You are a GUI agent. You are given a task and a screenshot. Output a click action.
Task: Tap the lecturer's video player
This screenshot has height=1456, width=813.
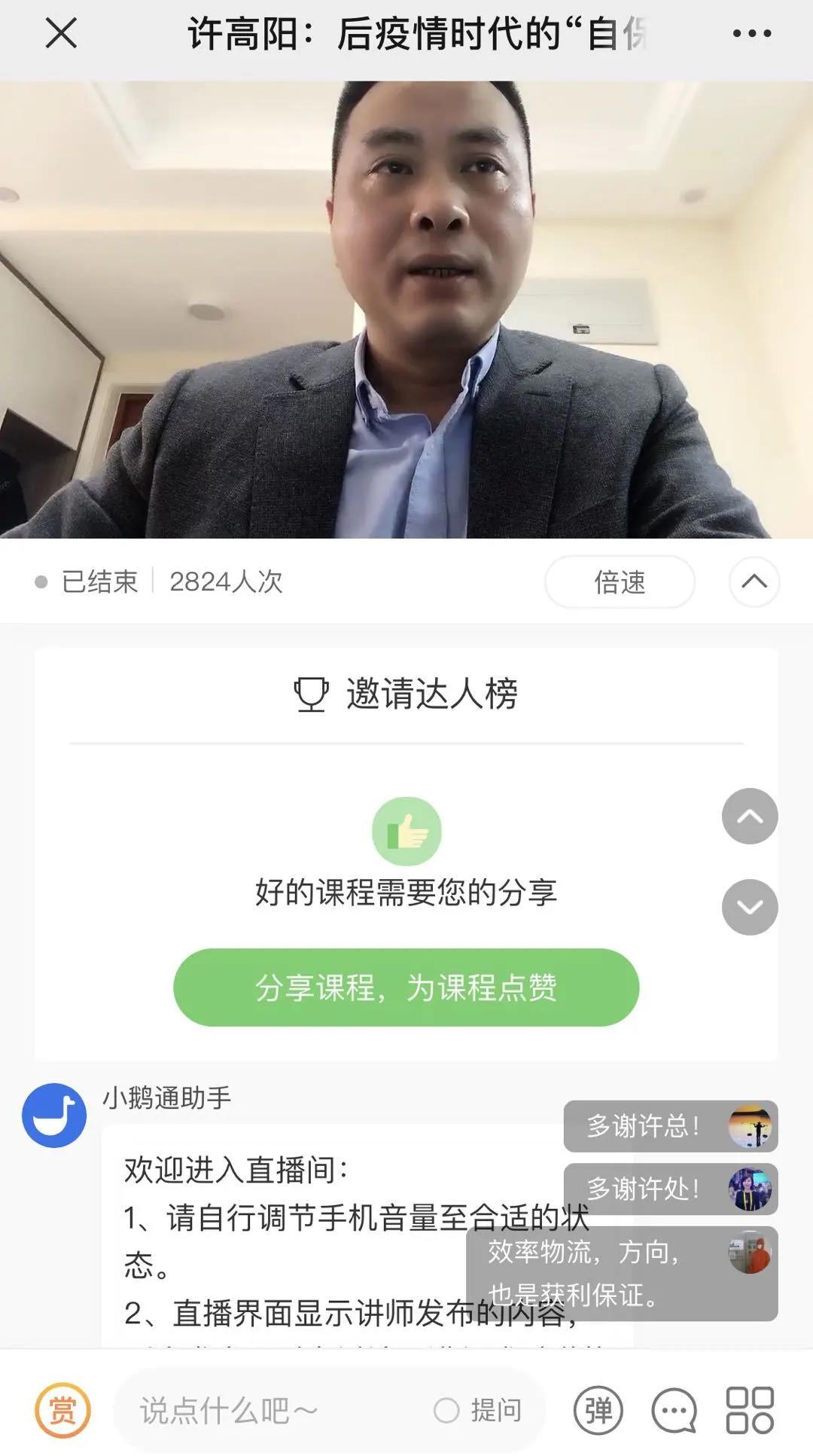point(406,309)
